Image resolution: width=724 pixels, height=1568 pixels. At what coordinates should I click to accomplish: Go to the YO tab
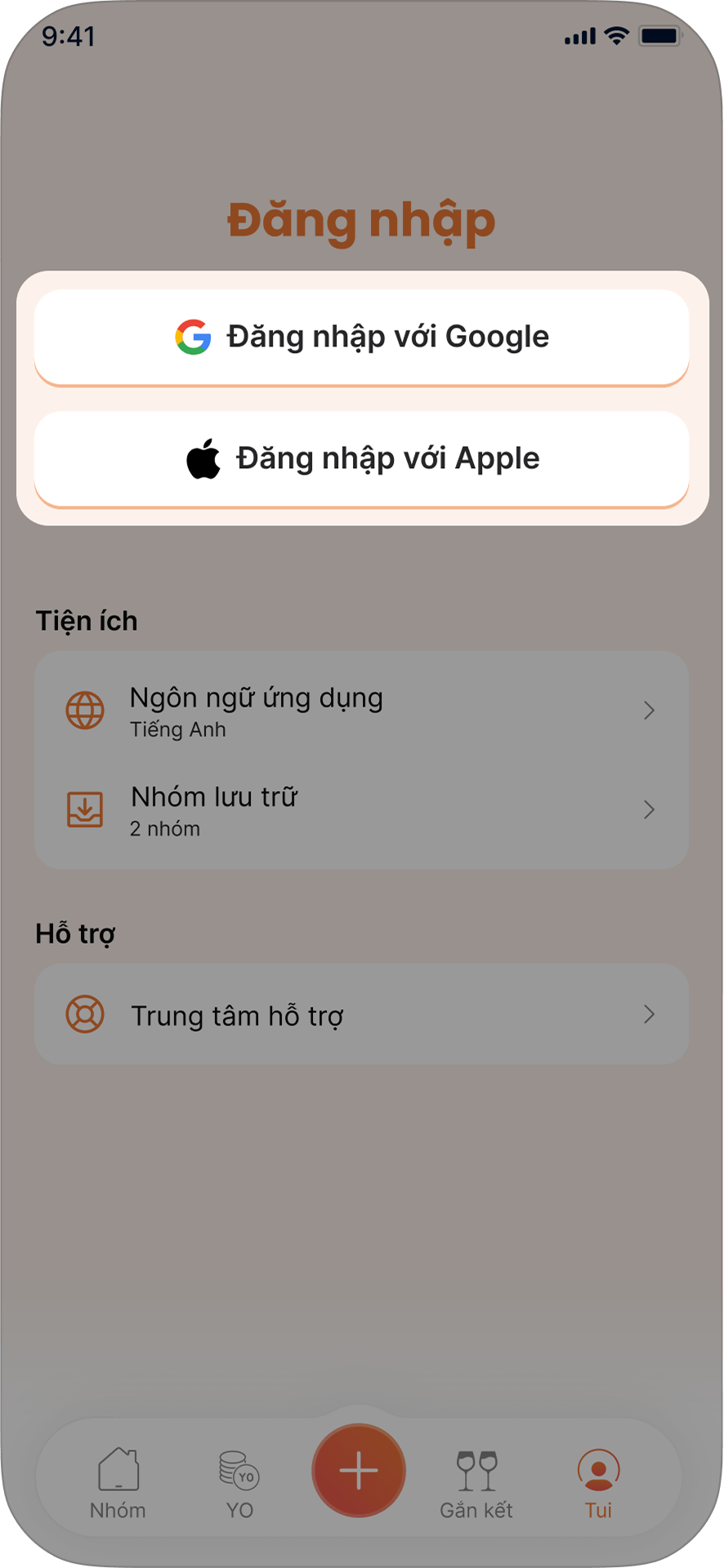point(239,1482)
